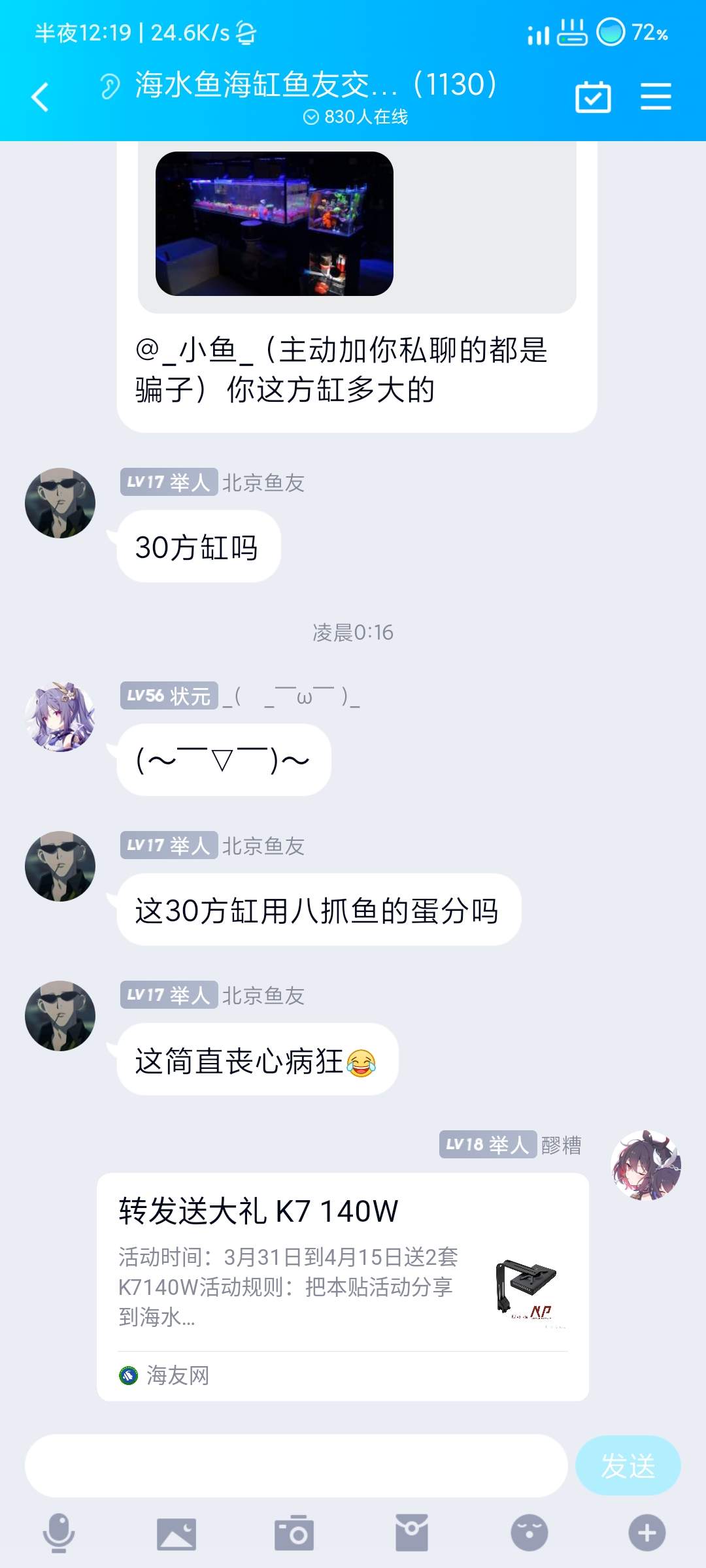Expand more options with plus icon
Viewport: 706px width, 1568px height.
647,1533
